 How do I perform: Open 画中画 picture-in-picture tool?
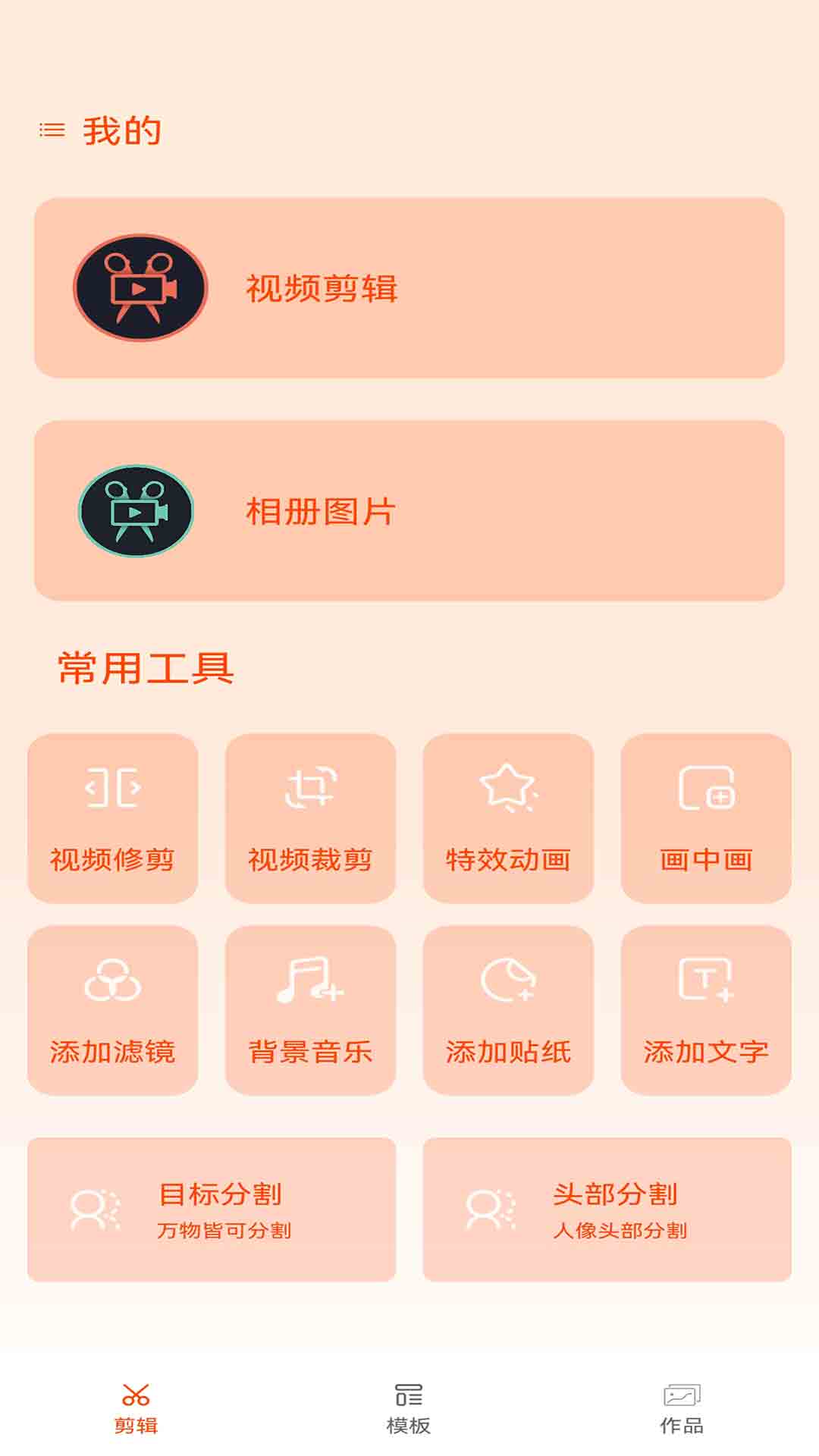(705, 792)
